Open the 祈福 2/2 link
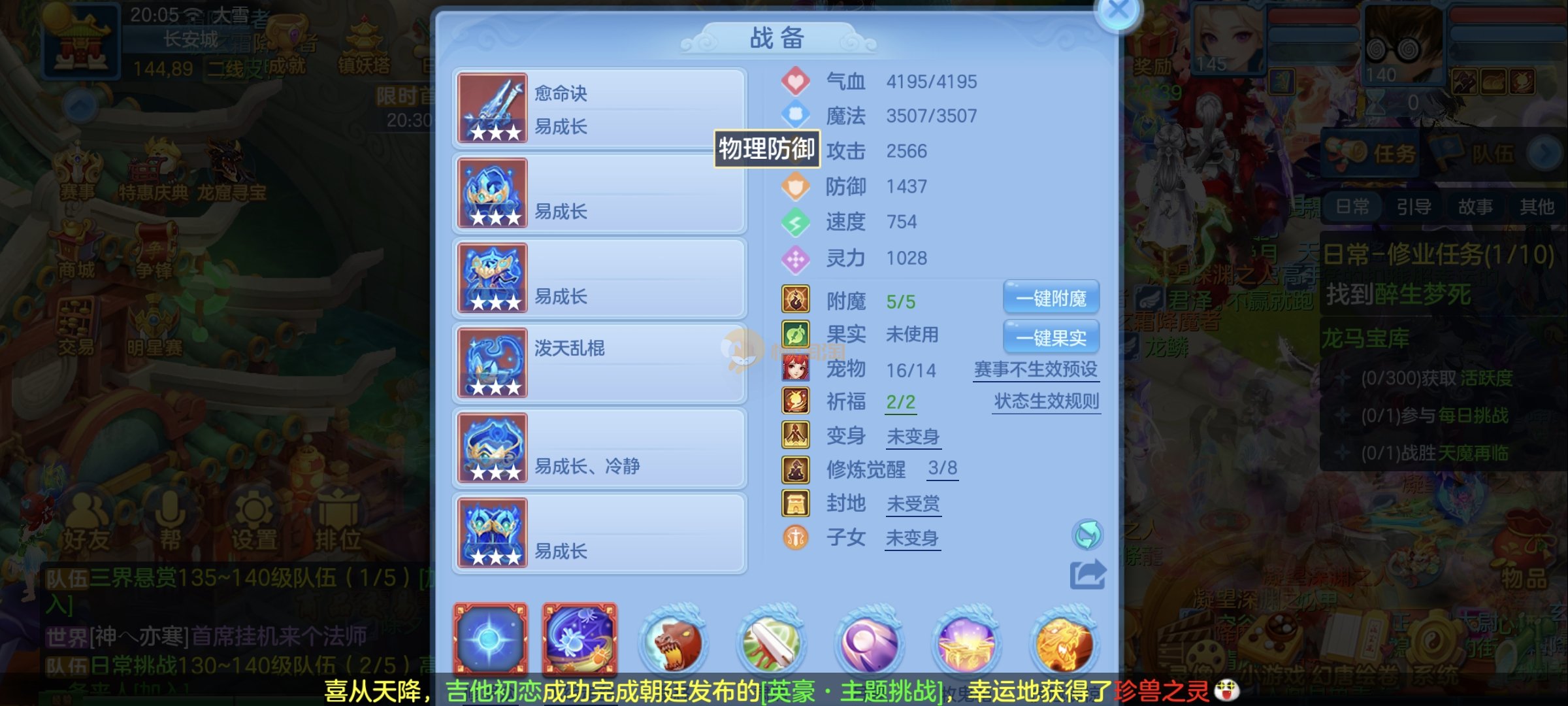The width and height of the screenshot is (1568, 706). (x=900, y=401)
